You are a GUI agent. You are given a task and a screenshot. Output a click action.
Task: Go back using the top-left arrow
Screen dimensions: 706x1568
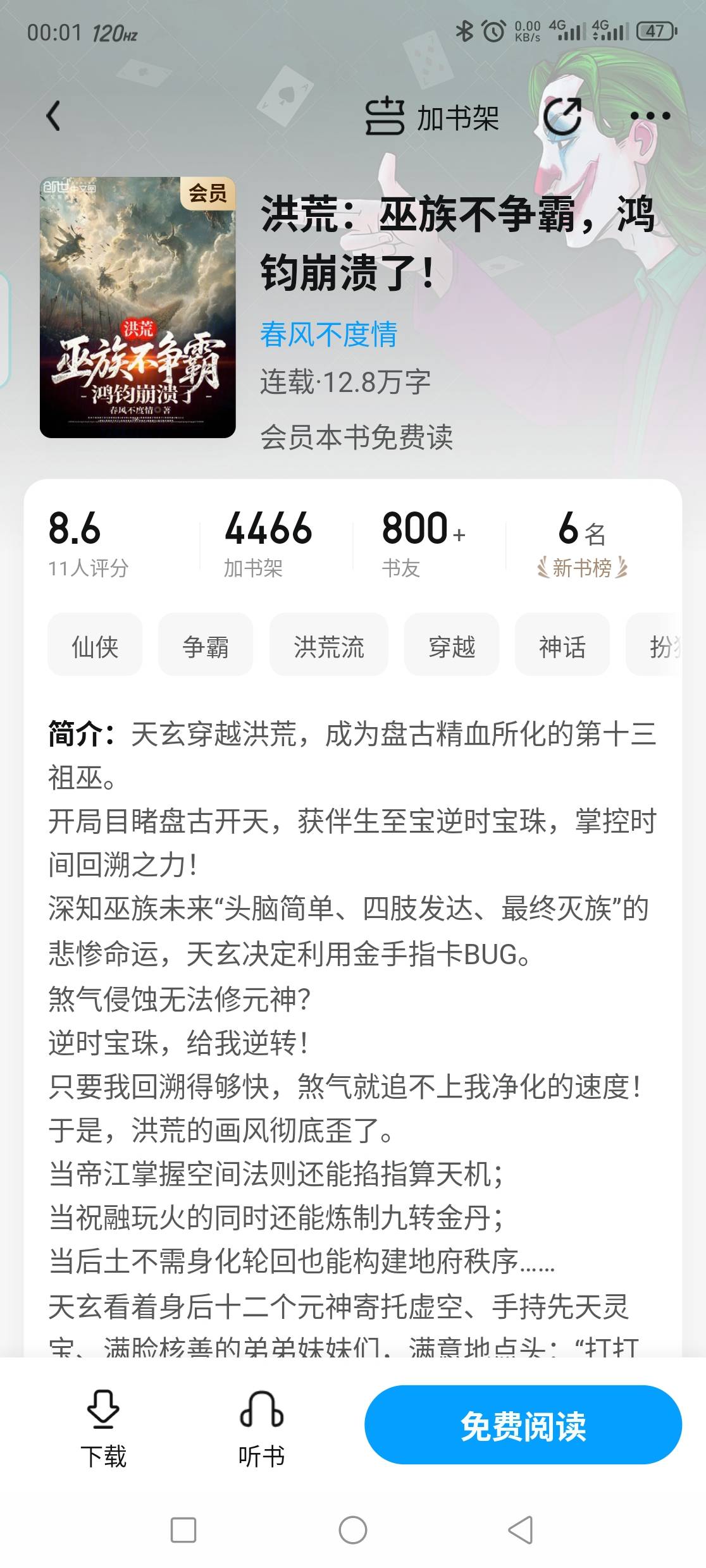click(54, 116)
